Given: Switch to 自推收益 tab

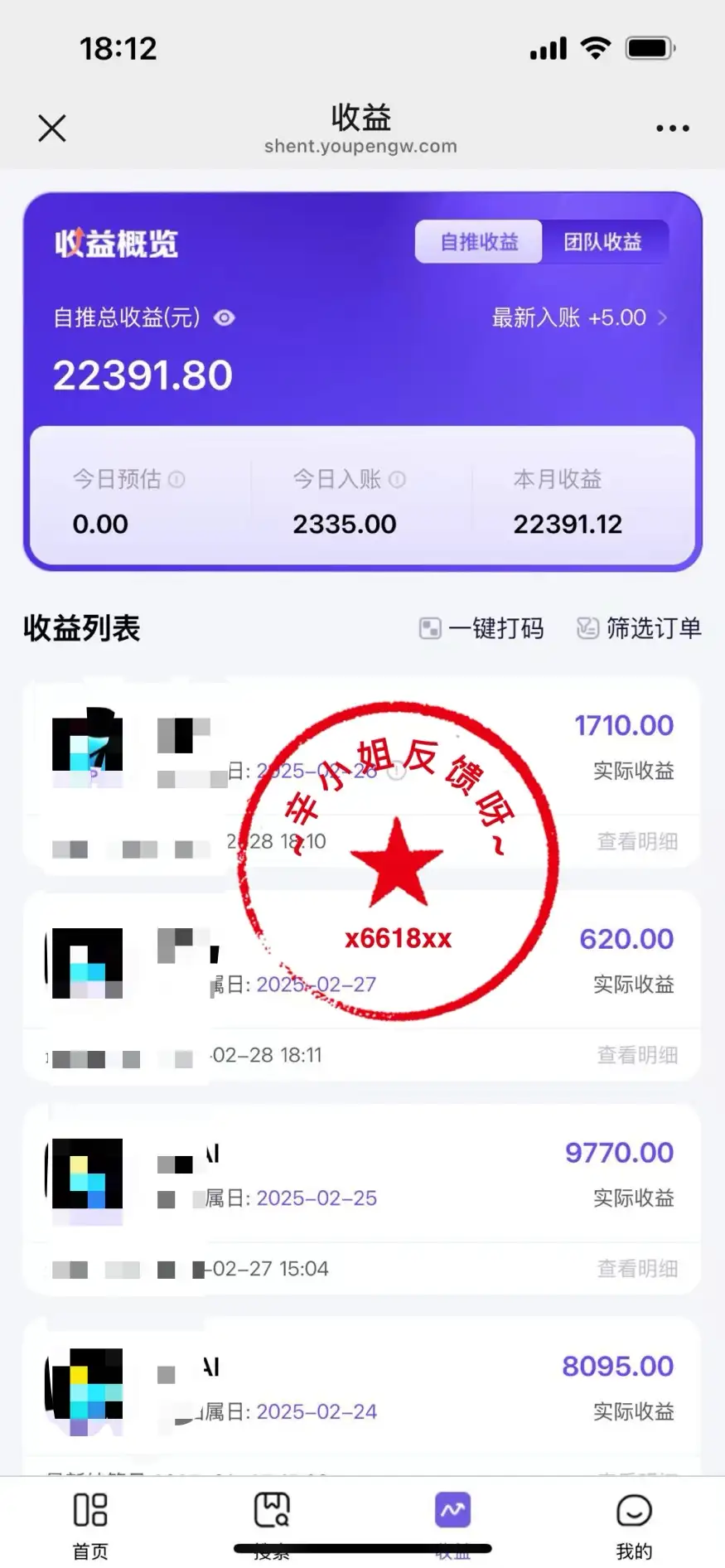Looking at the screenshot, I should point(479,242).
